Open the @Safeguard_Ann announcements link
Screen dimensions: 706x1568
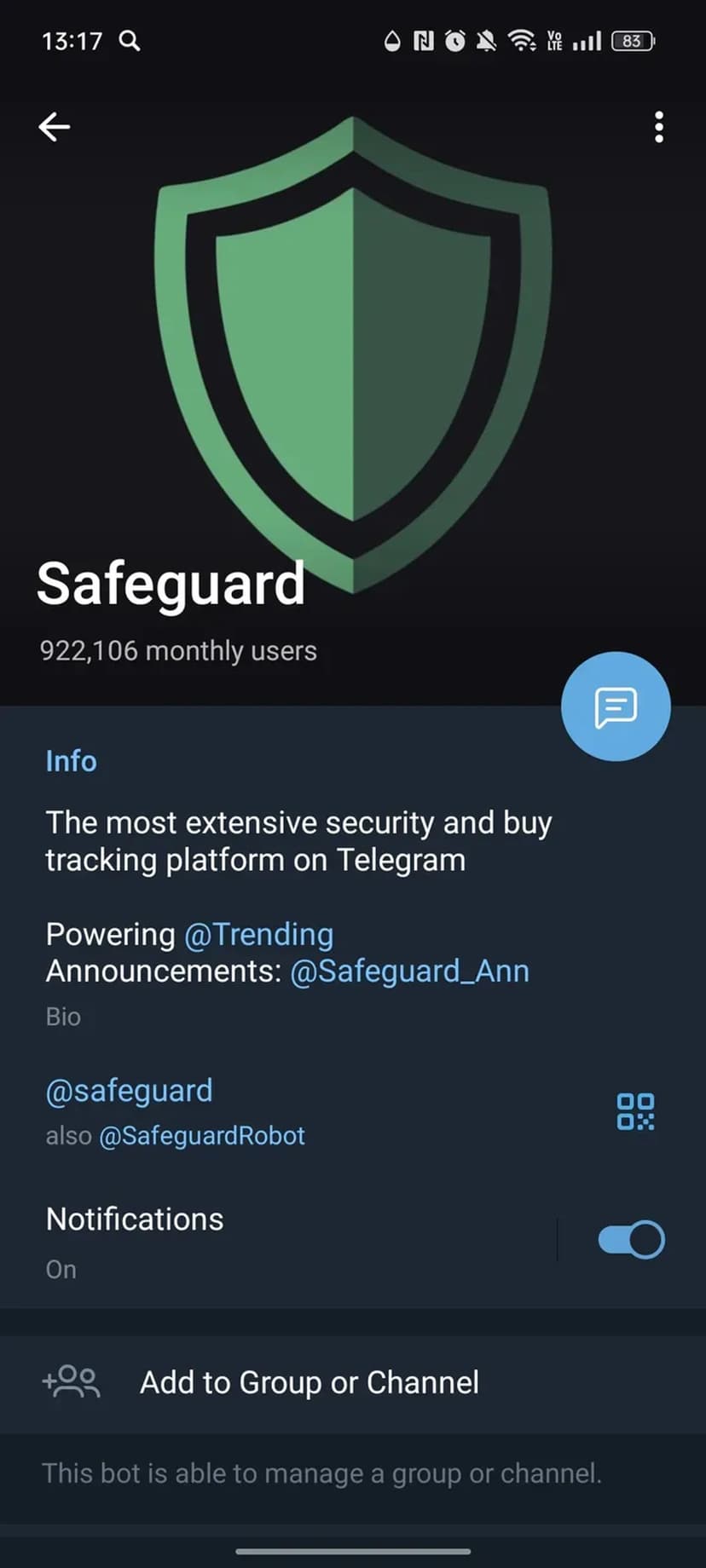pyautogui.click(x=409, y=971)
